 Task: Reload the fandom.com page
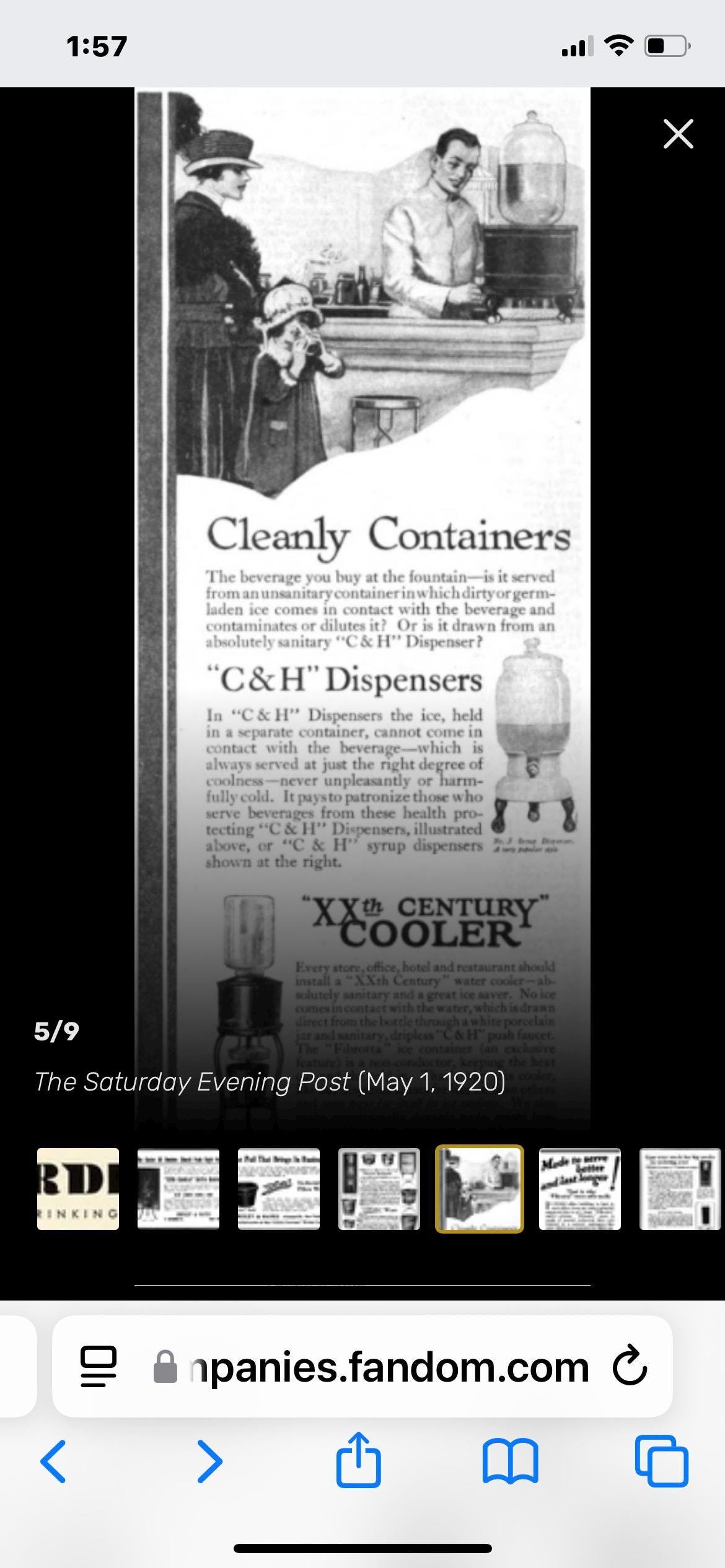click(x=630, y=1367)
